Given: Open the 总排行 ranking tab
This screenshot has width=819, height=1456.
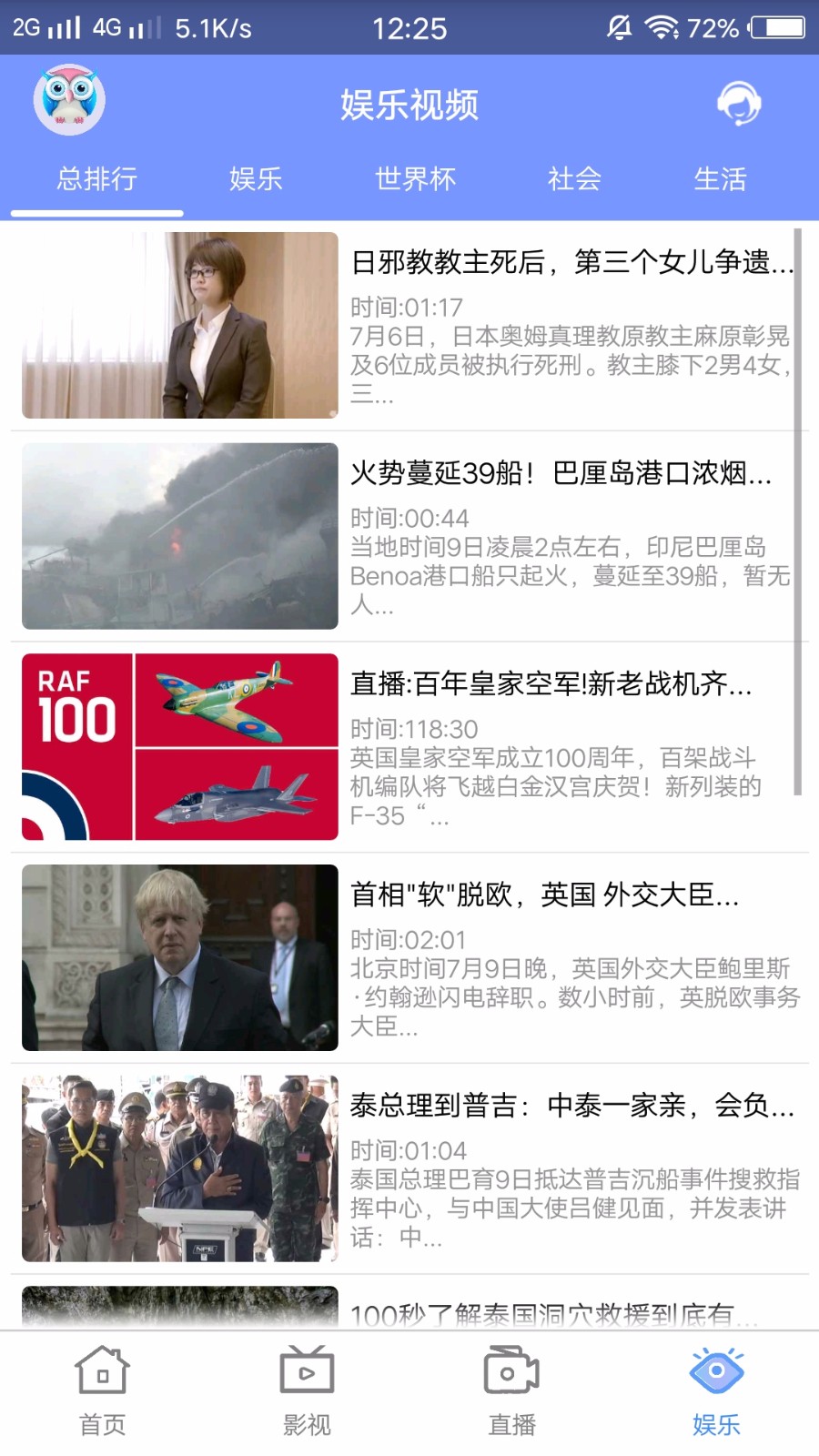Looking at the screenshot, I should pyautogui.click(x=96, y=179).
